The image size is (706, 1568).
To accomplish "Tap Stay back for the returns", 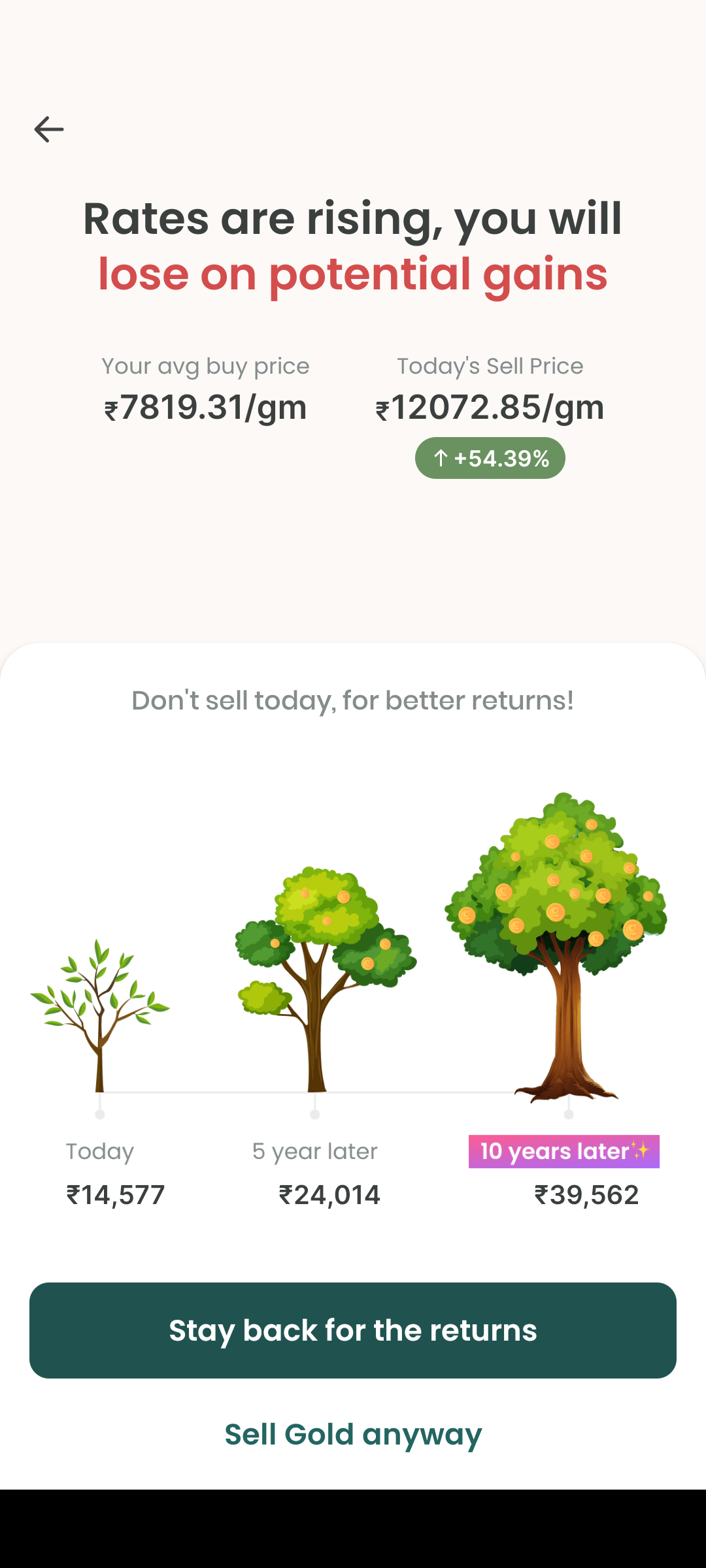I will [353, 1330].
